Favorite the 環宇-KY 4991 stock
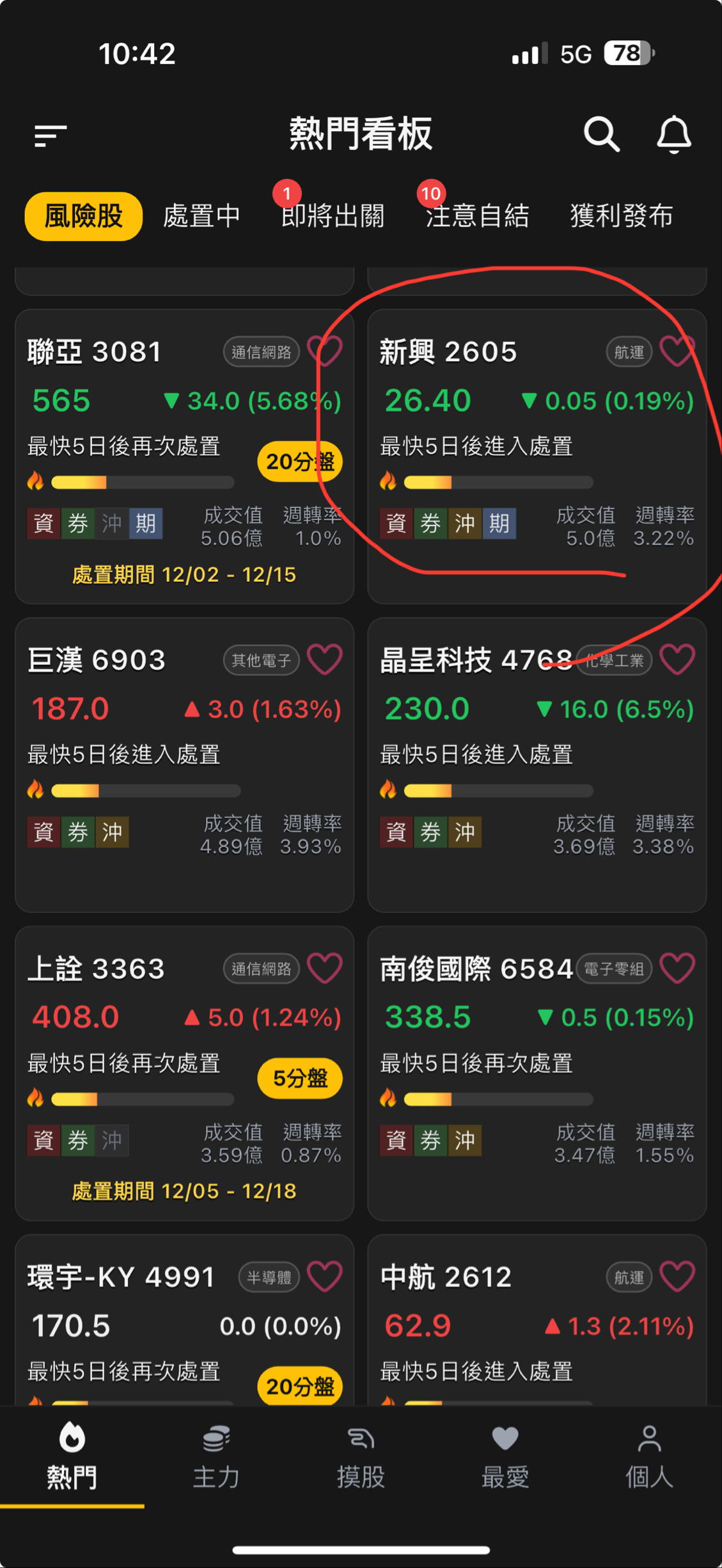 pos(325,1277)
